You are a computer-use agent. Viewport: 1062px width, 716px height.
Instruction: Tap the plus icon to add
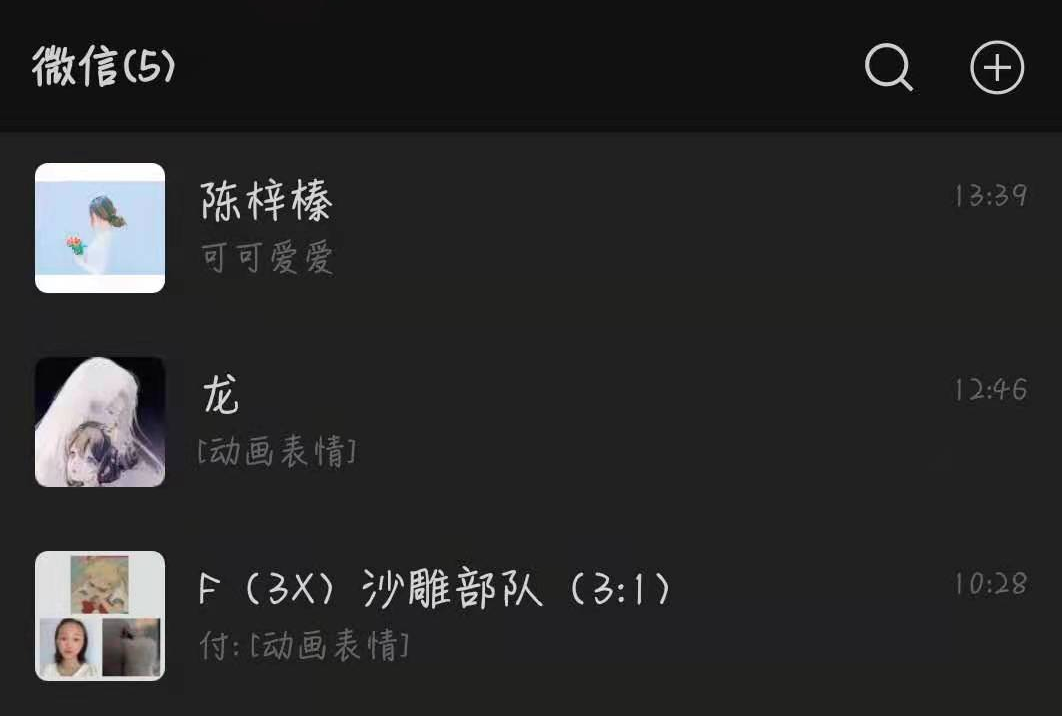coord(997,68)
